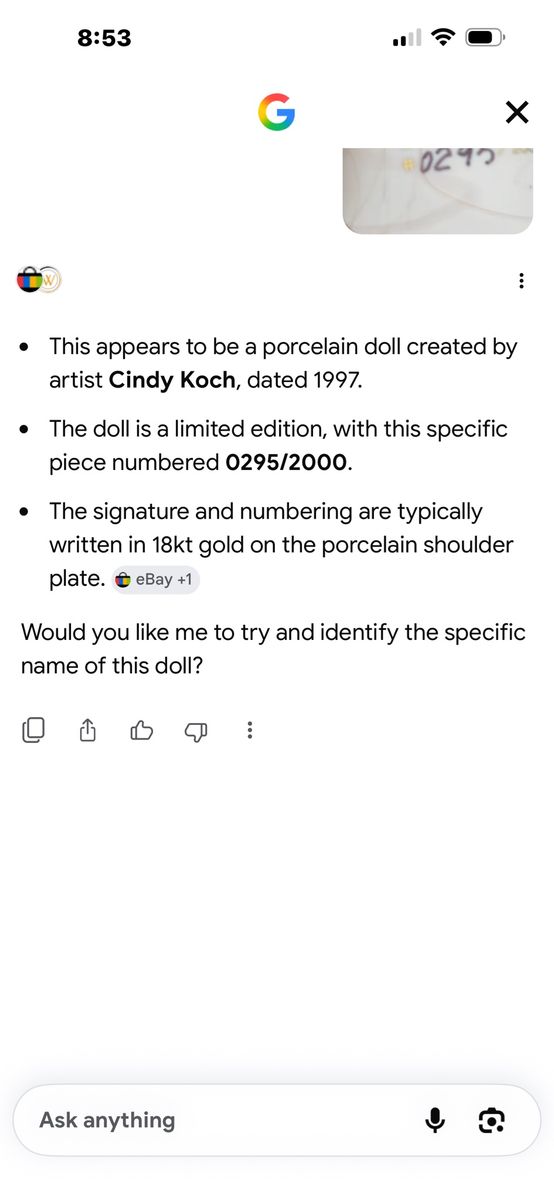554x1200 pixels.
Task: Open the uploaded doll signature image
Action: (x=438, y=191)
